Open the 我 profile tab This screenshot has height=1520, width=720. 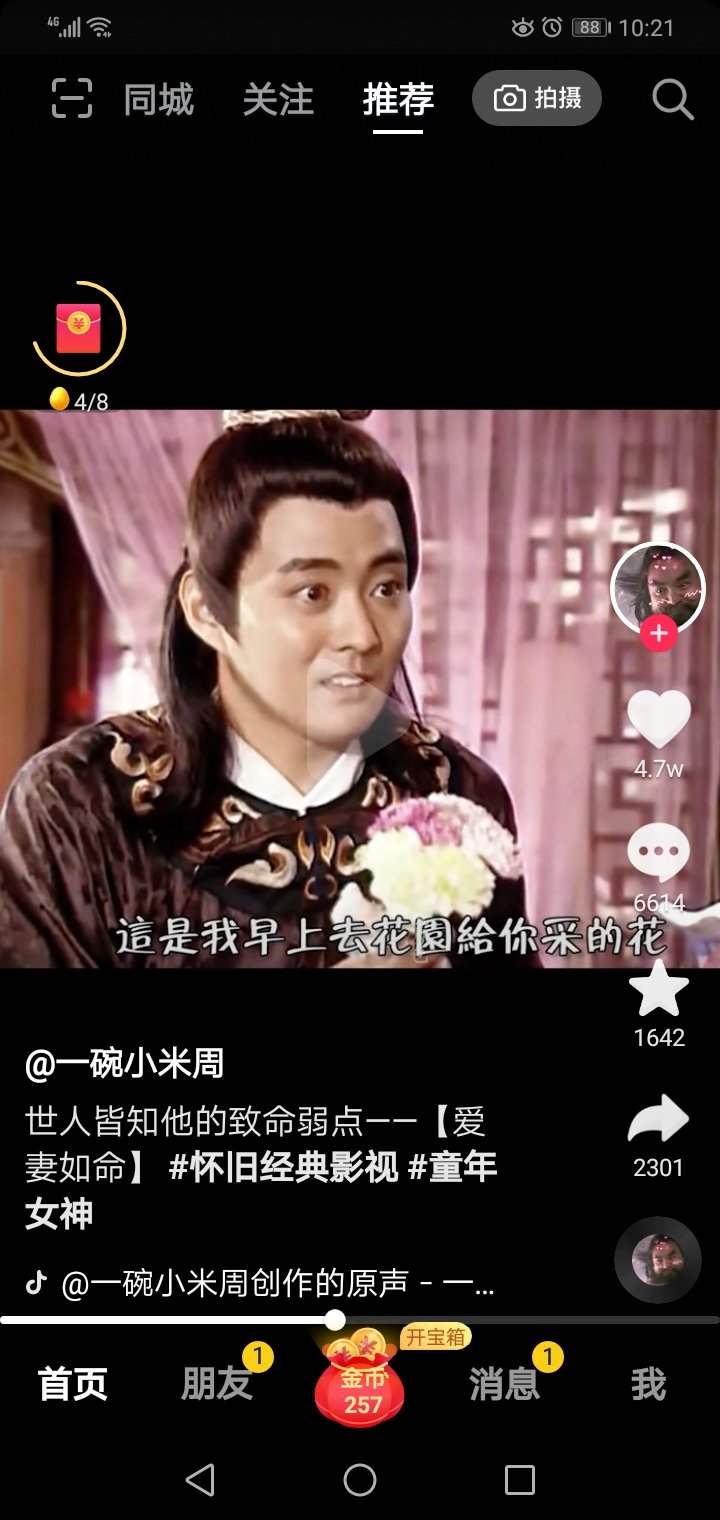(x=648, y=1384)
